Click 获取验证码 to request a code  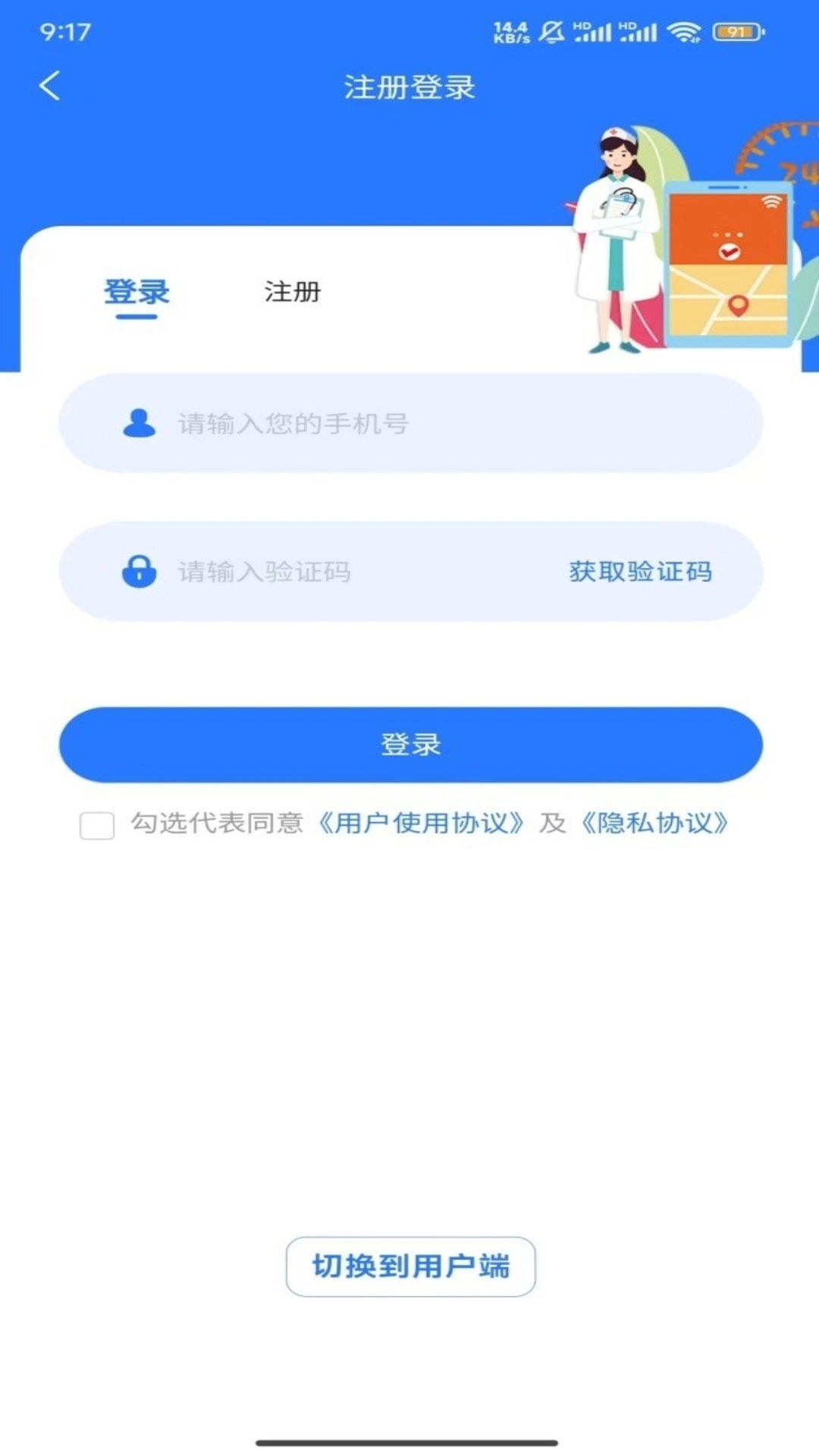point(639,573)
